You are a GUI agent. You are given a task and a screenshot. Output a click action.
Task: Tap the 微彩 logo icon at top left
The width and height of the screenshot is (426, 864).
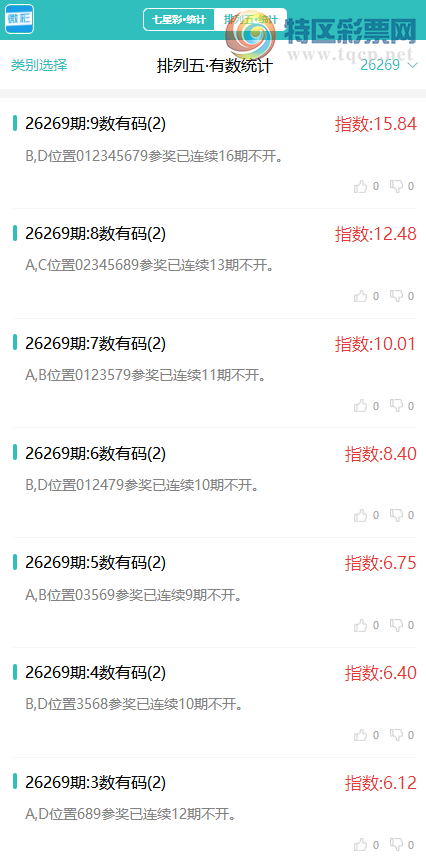[20, 19]
